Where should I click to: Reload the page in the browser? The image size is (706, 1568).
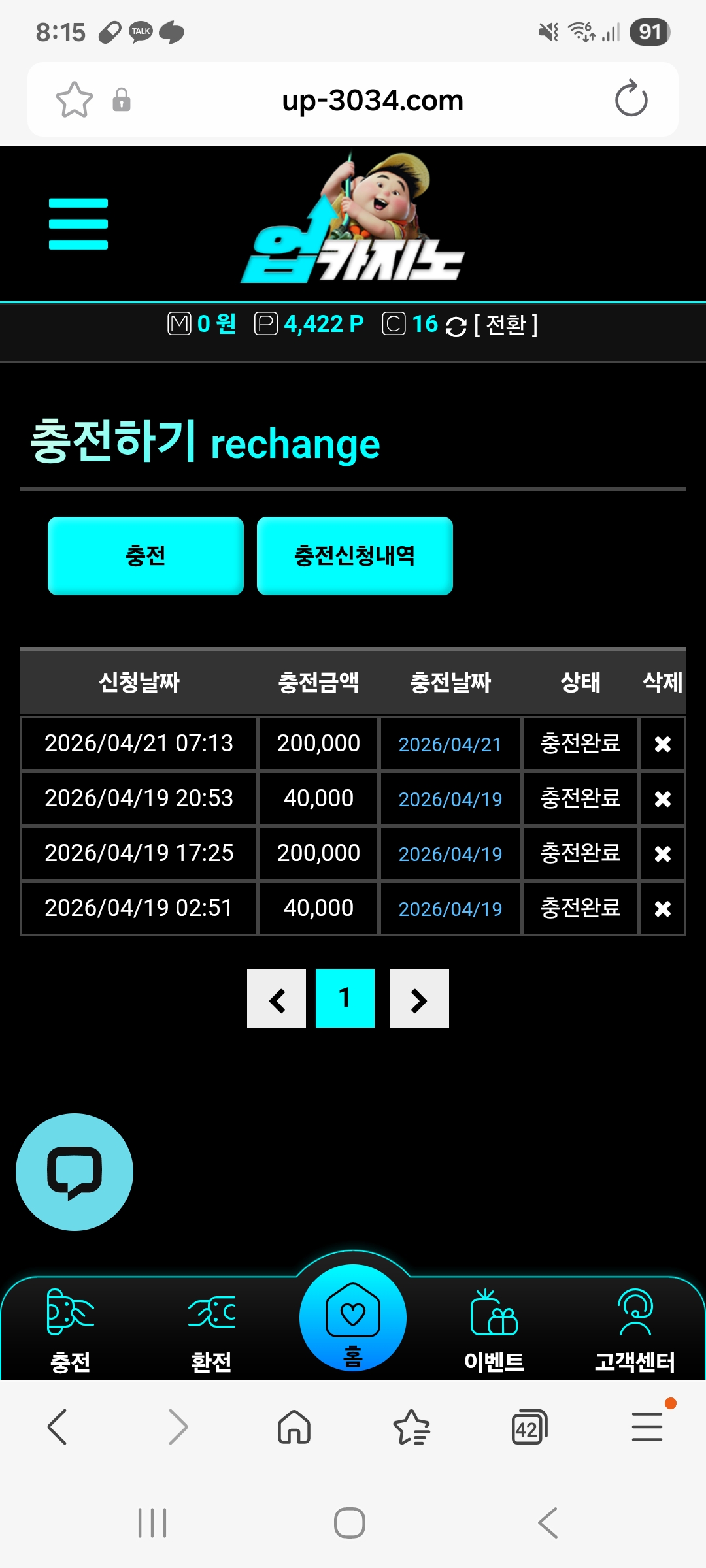click(x=631, y=99)
